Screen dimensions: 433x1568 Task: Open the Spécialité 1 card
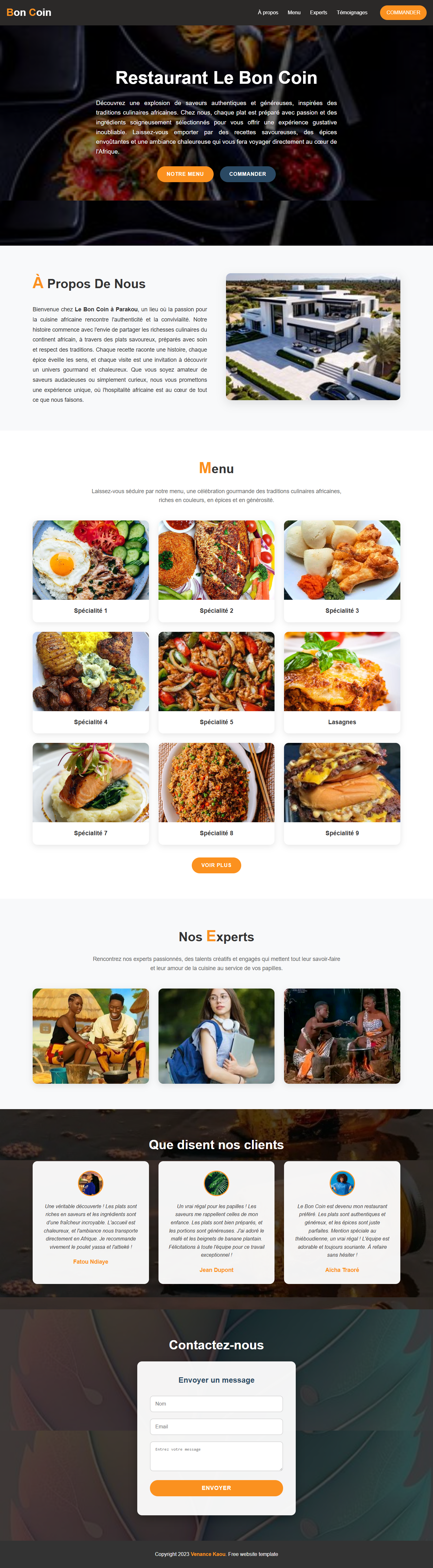tap(91, 570)
